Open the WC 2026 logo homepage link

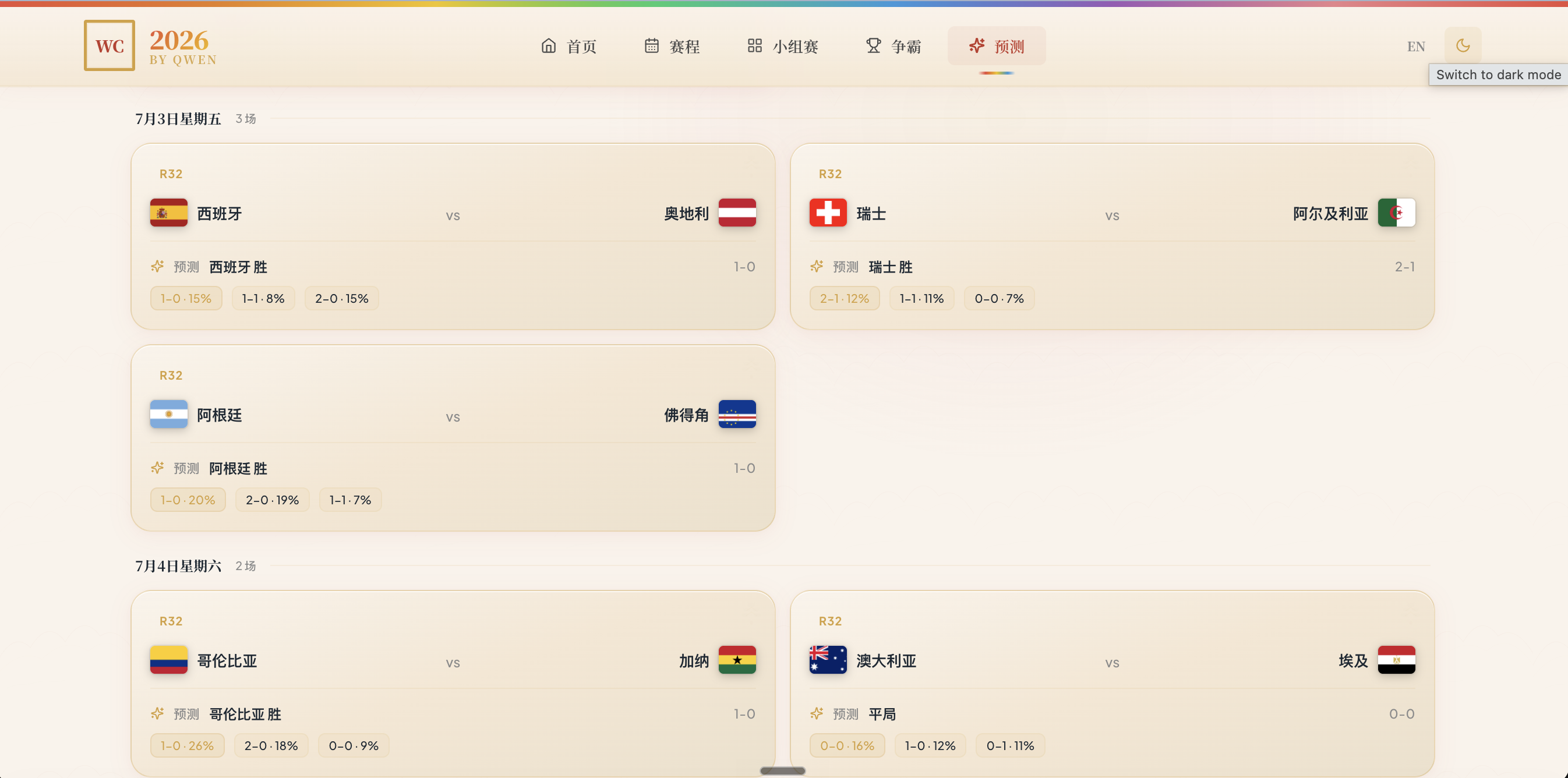150,45
